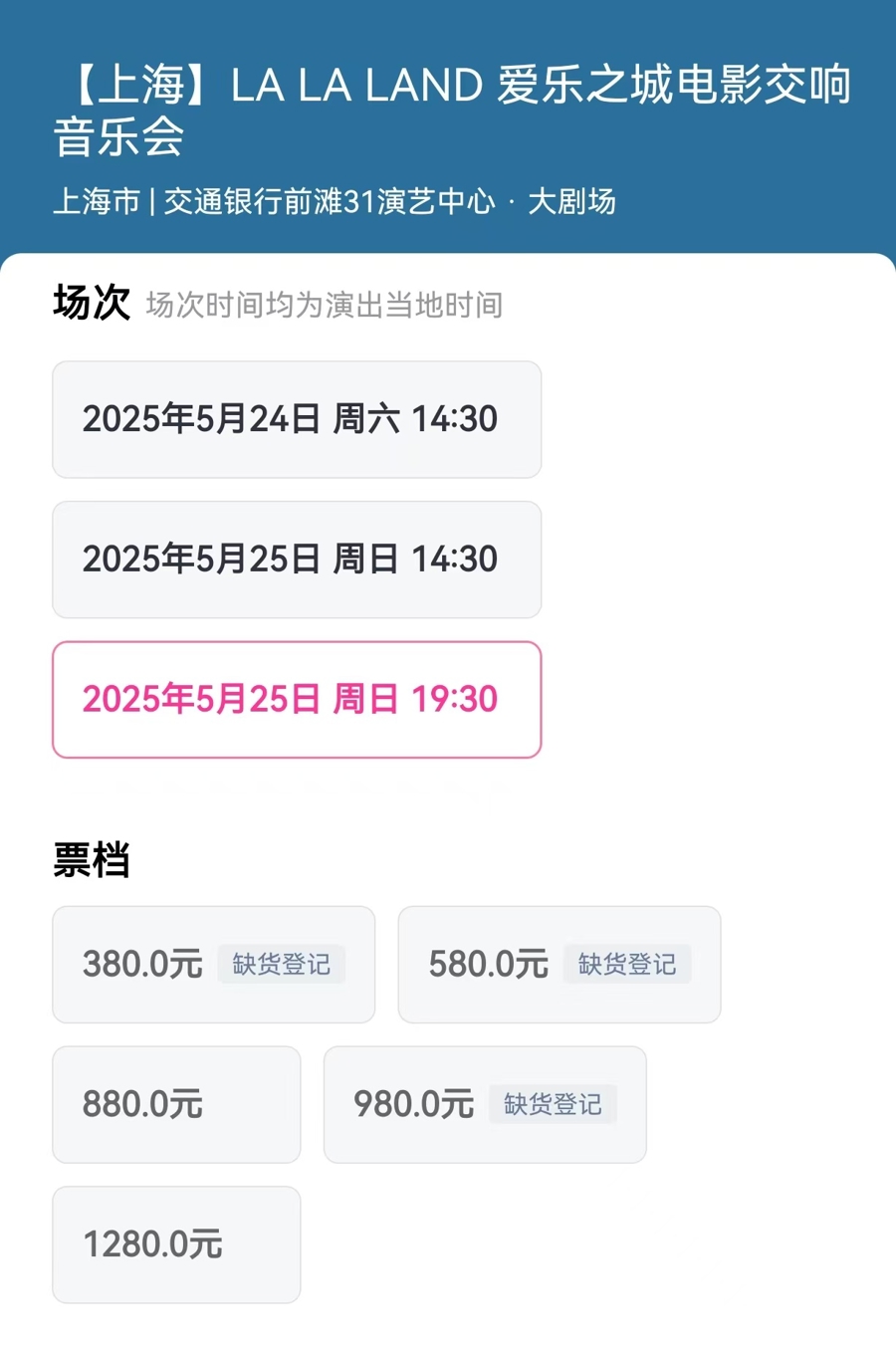Open 缺货登记 for the 380.0元 tier
This screenshot has width=896, height=1347.
click(x=281, y=964)
